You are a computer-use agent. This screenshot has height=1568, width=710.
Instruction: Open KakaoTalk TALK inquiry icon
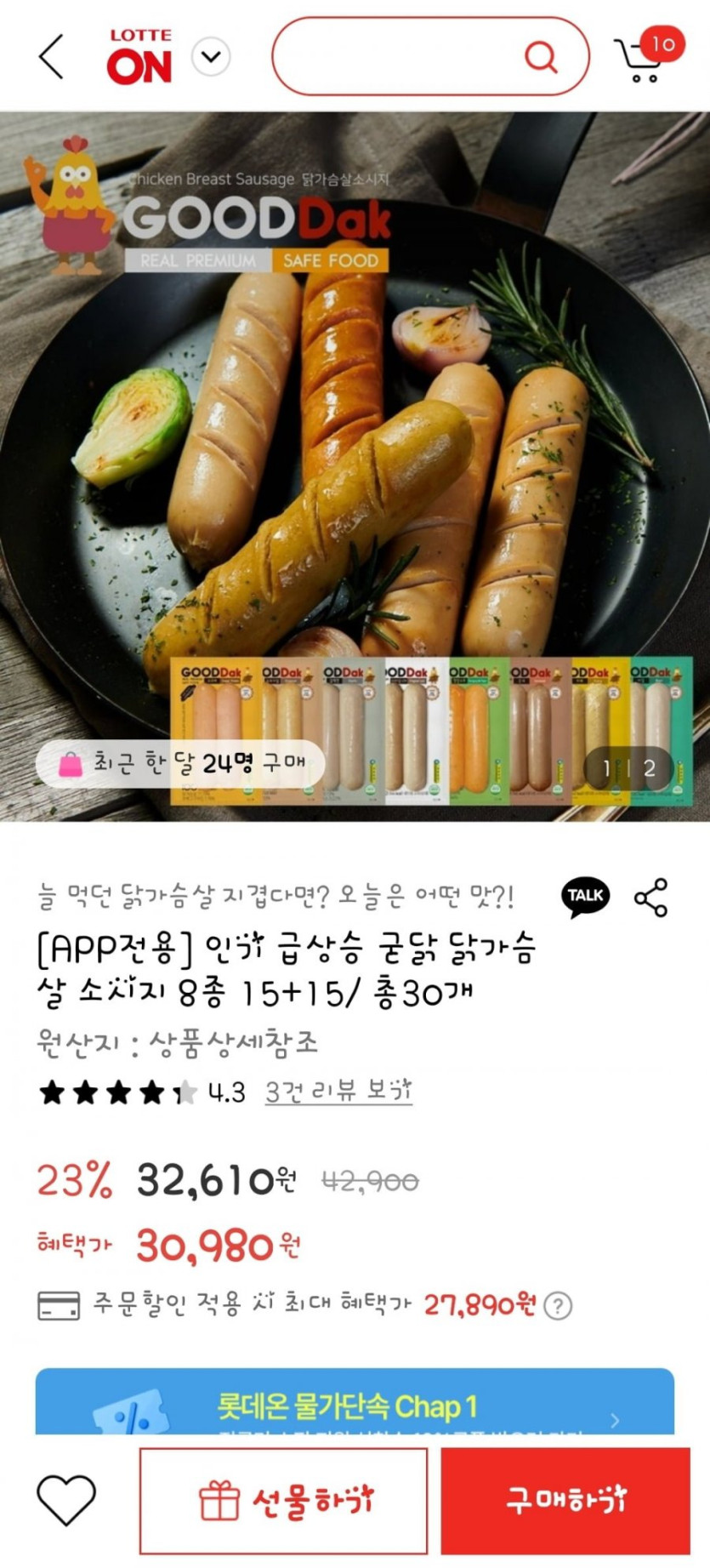(x=585, y=897)
